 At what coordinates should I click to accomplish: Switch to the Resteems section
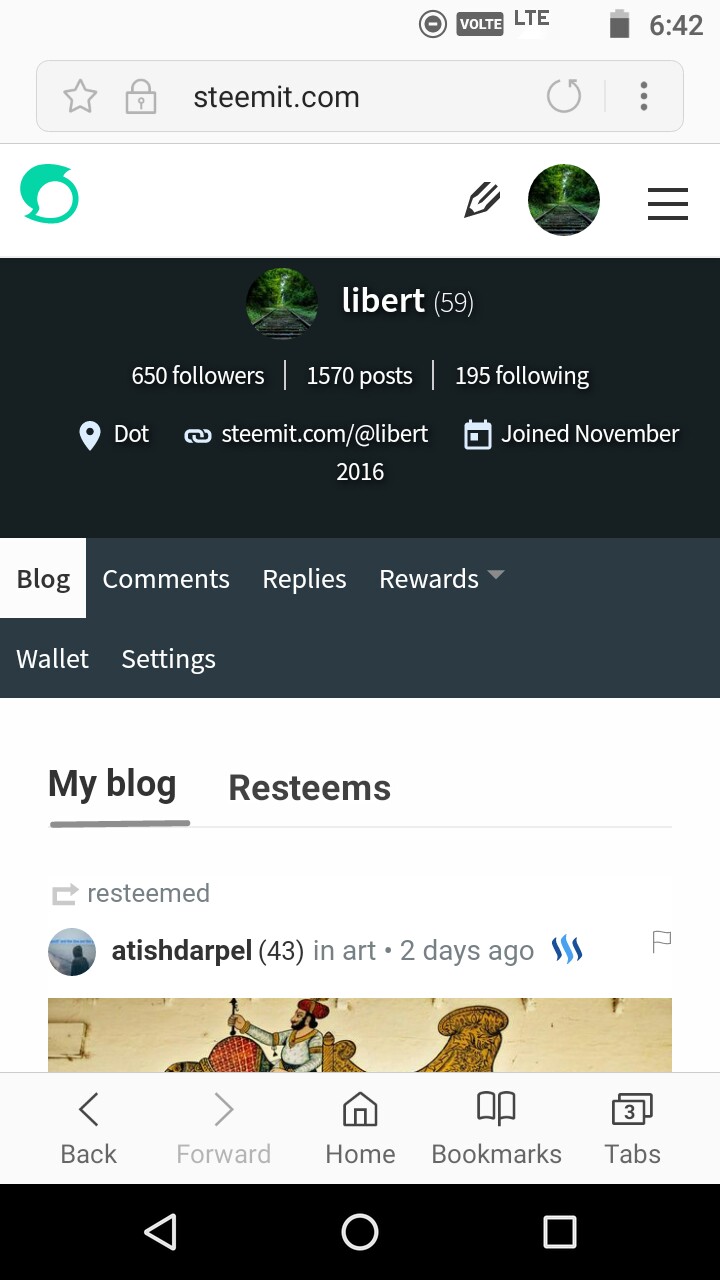309,788
